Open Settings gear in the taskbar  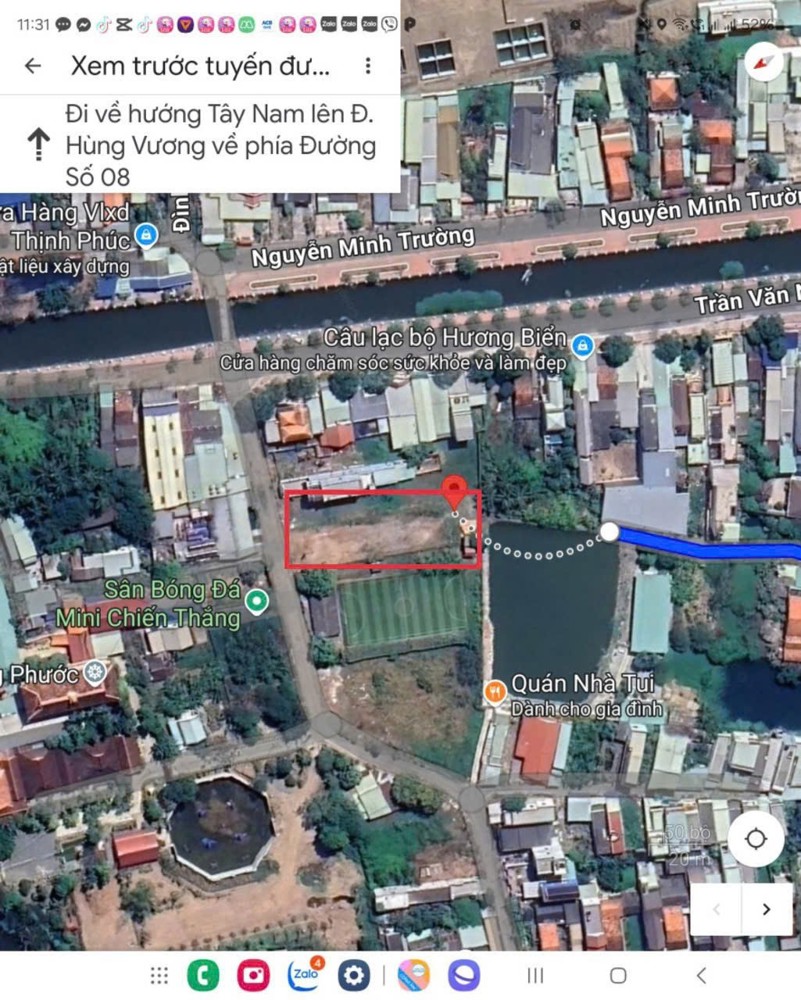(354, 975)
